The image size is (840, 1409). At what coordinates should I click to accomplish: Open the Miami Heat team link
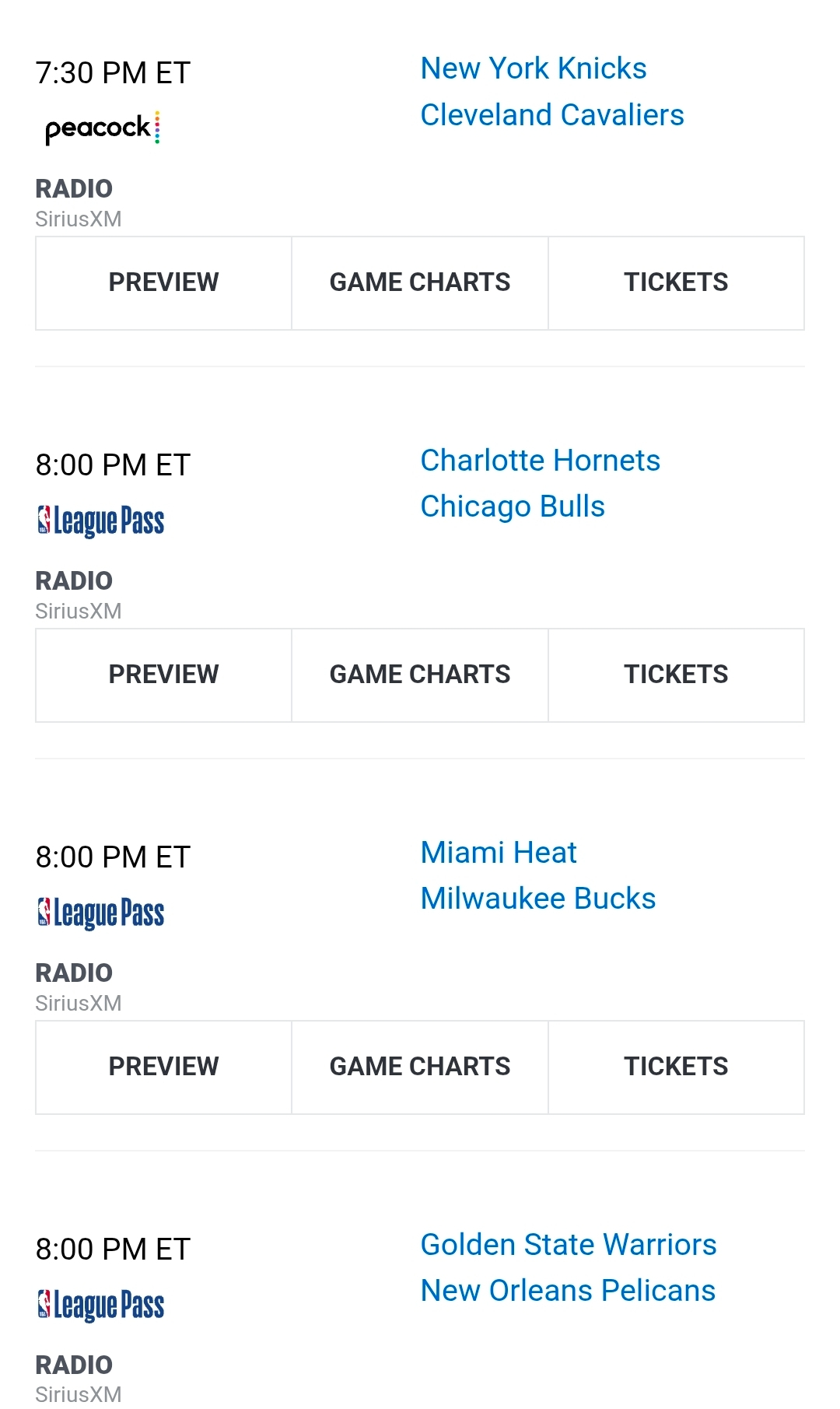498,853
